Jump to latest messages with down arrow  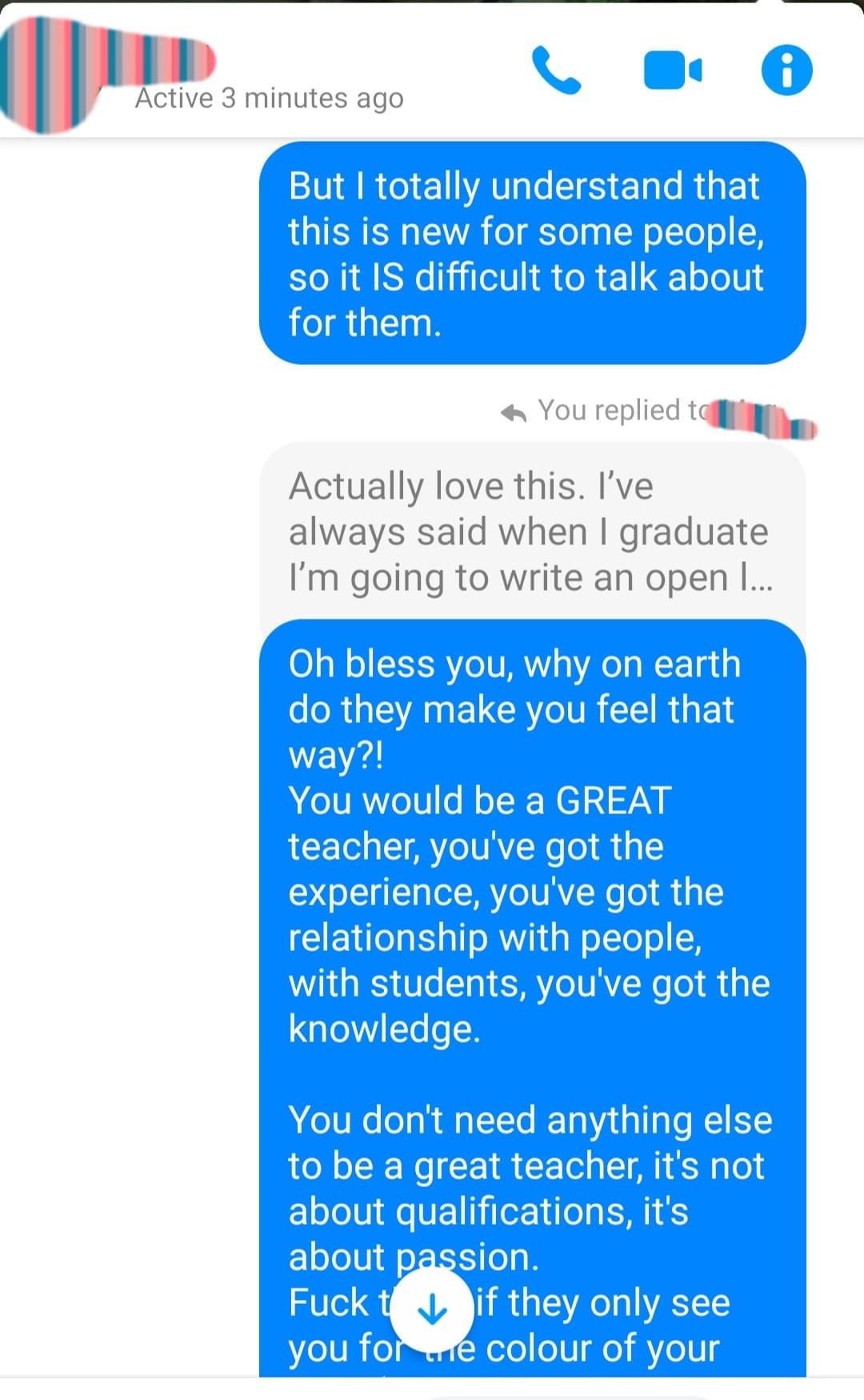click(x=432, y=1310)
